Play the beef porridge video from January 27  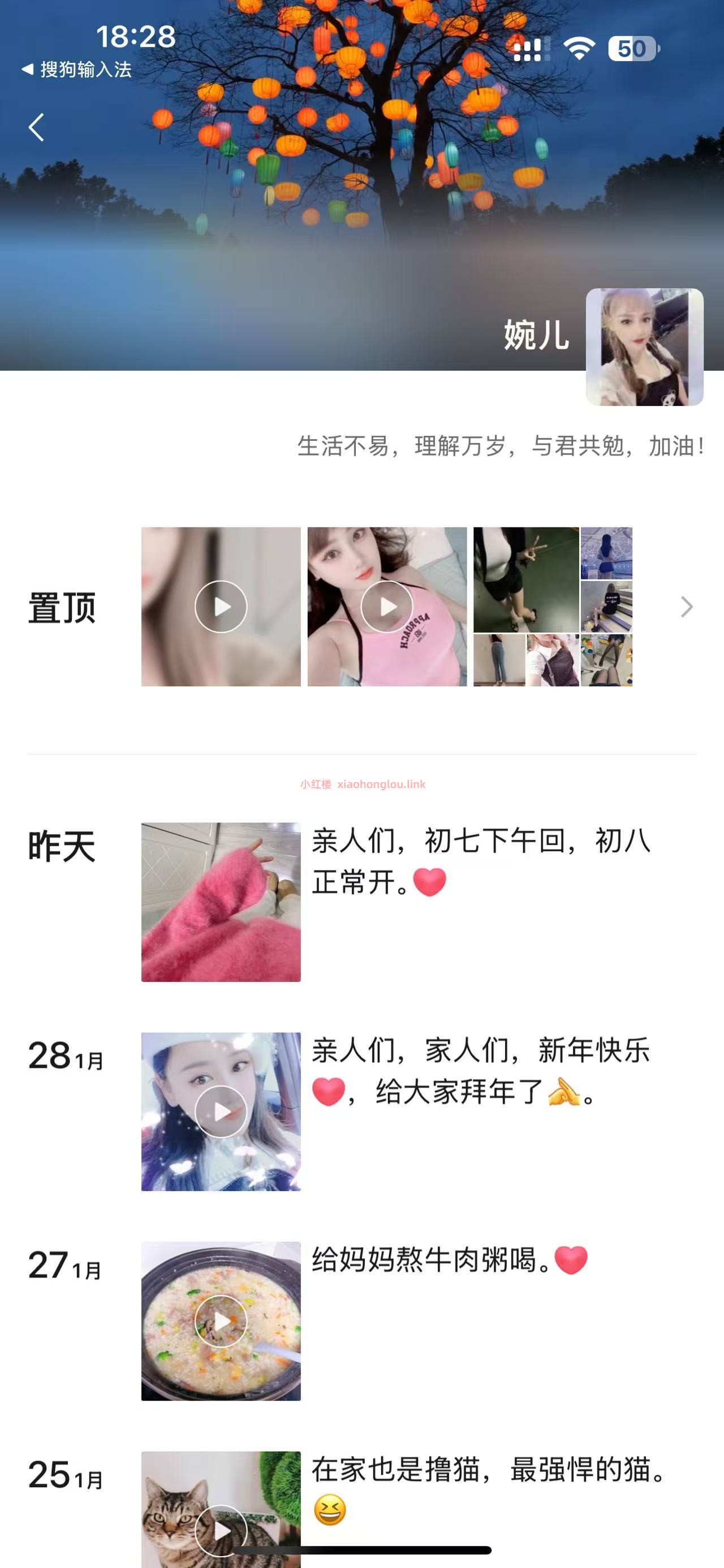(x=221, y=1320)
